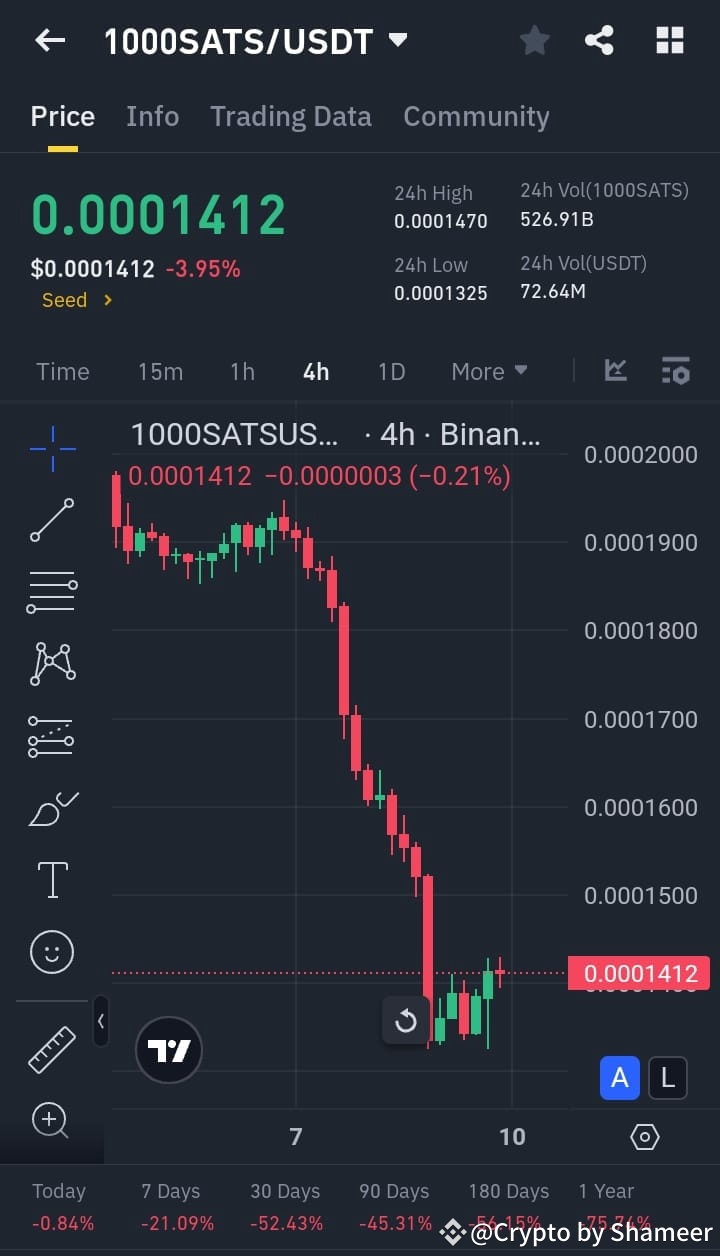The height and width of the screenshot is (1256, 720).
Task: Enable auto scale with the A button
Action: (x=619, y=1078)
